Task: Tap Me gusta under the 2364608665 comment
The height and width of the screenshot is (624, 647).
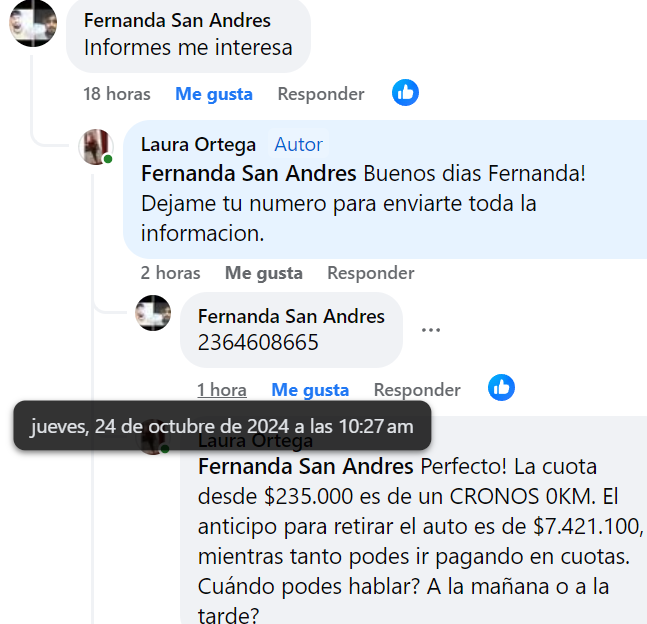Action: click(x=310, y=390)
